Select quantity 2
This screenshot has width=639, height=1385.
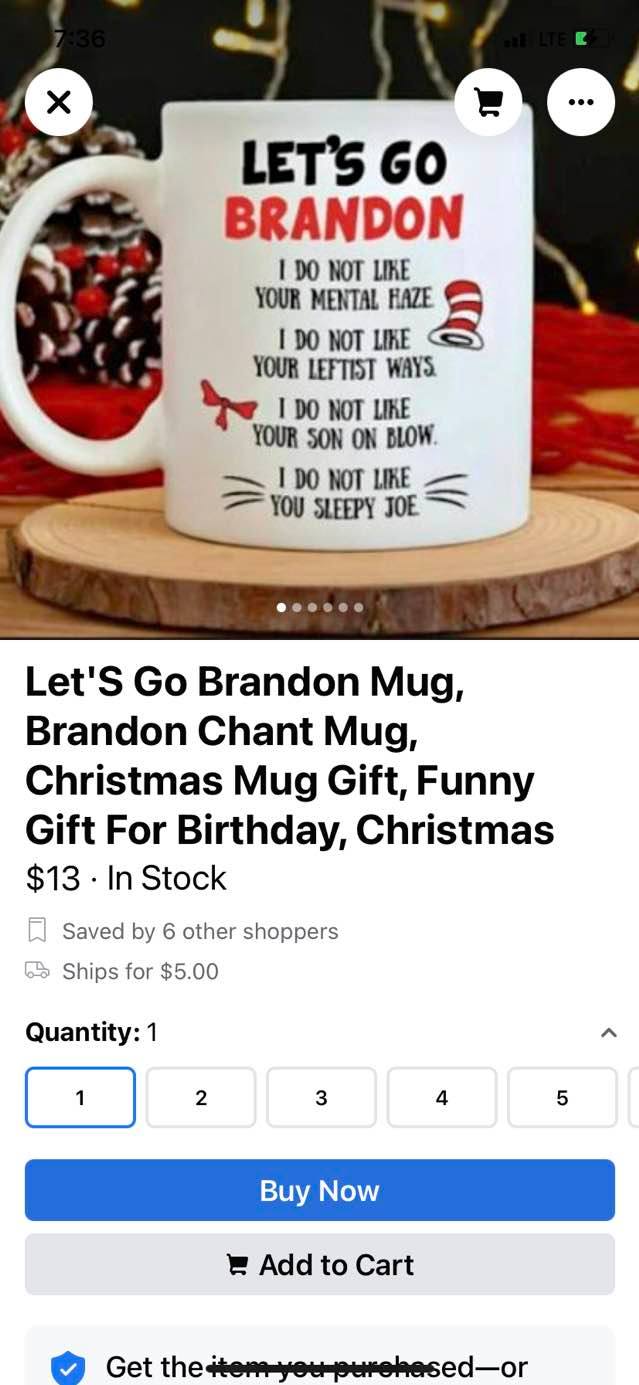pos(201,1098)
